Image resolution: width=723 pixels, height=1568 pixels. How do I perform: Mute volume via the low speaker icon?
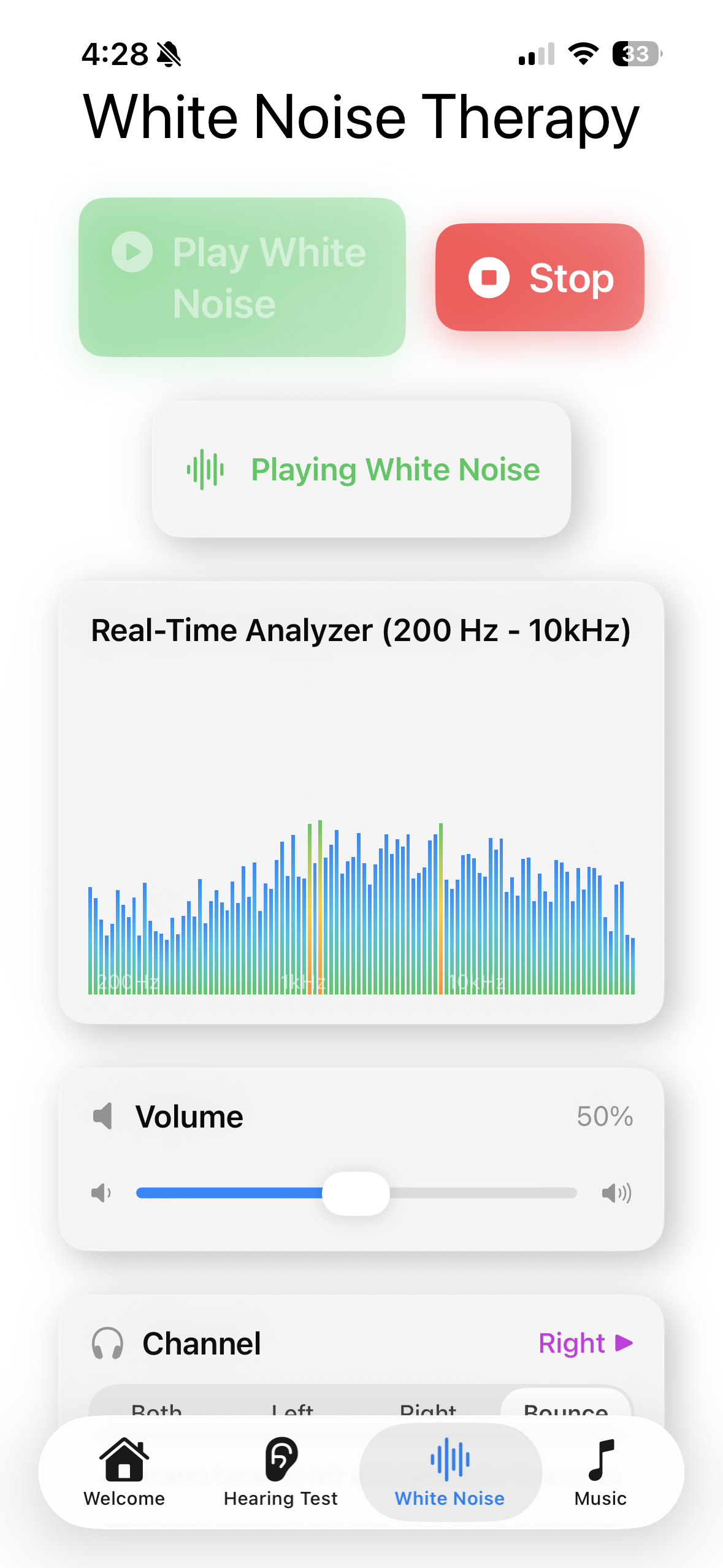pyautogui.click(x=101, y=1193)
